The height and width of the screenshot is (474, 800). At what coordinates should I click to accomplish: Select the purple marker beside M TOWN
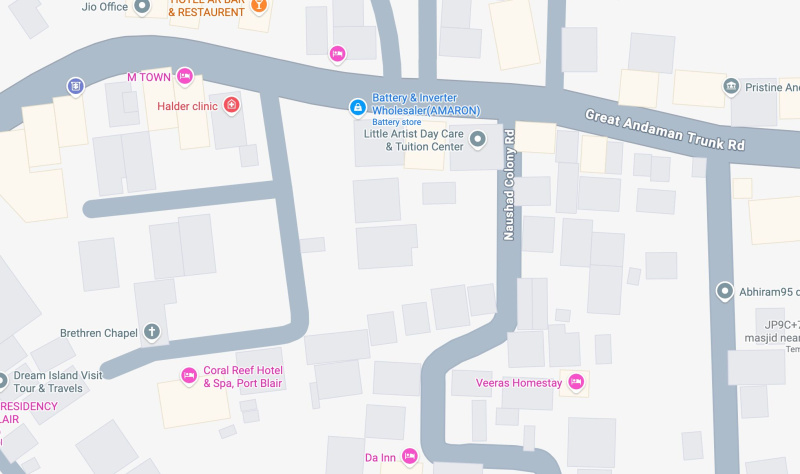click(76, 87)
